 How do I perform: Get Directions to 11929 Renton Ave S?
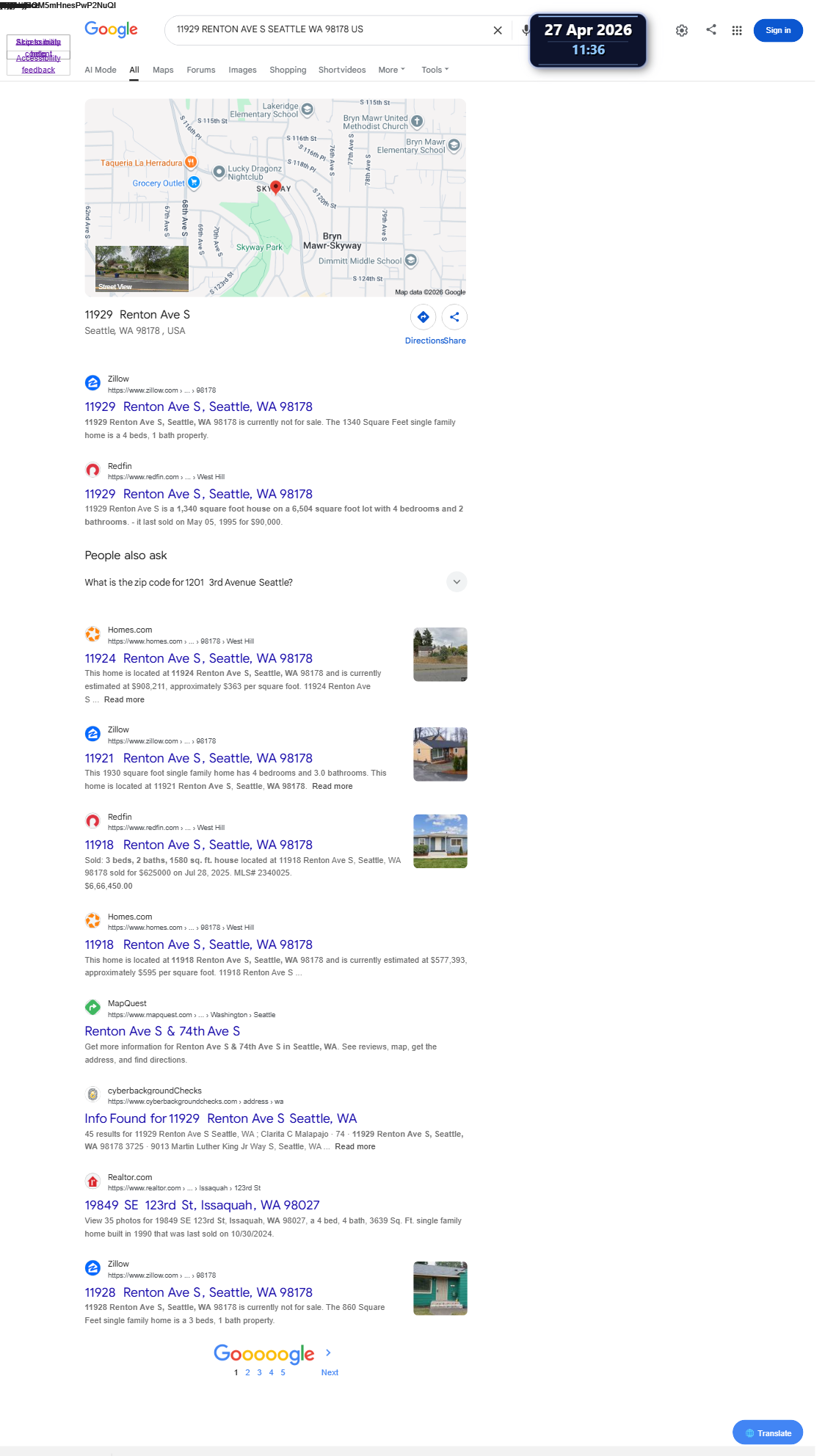424,317
